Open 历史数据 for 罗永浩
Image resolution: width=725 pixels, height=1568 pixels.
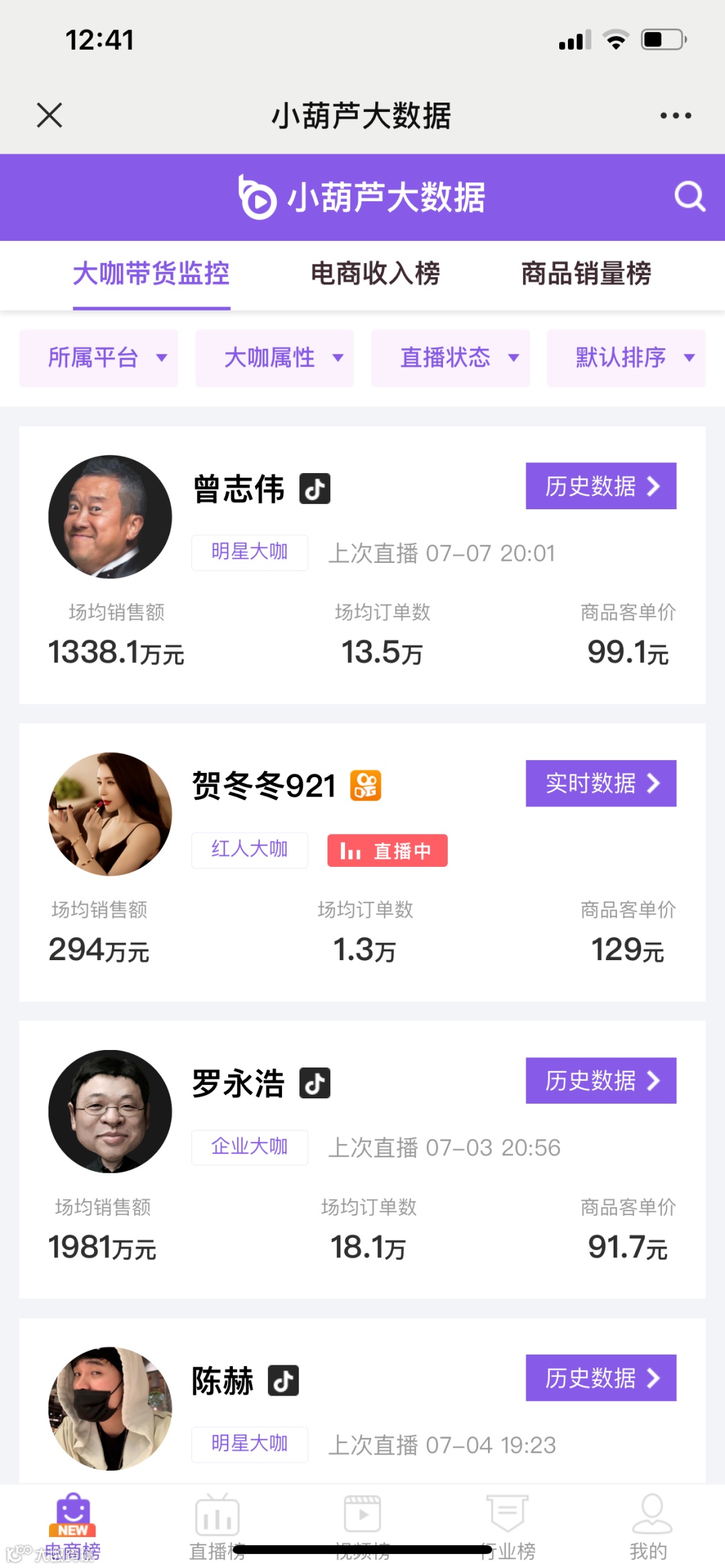point(601,1080)
